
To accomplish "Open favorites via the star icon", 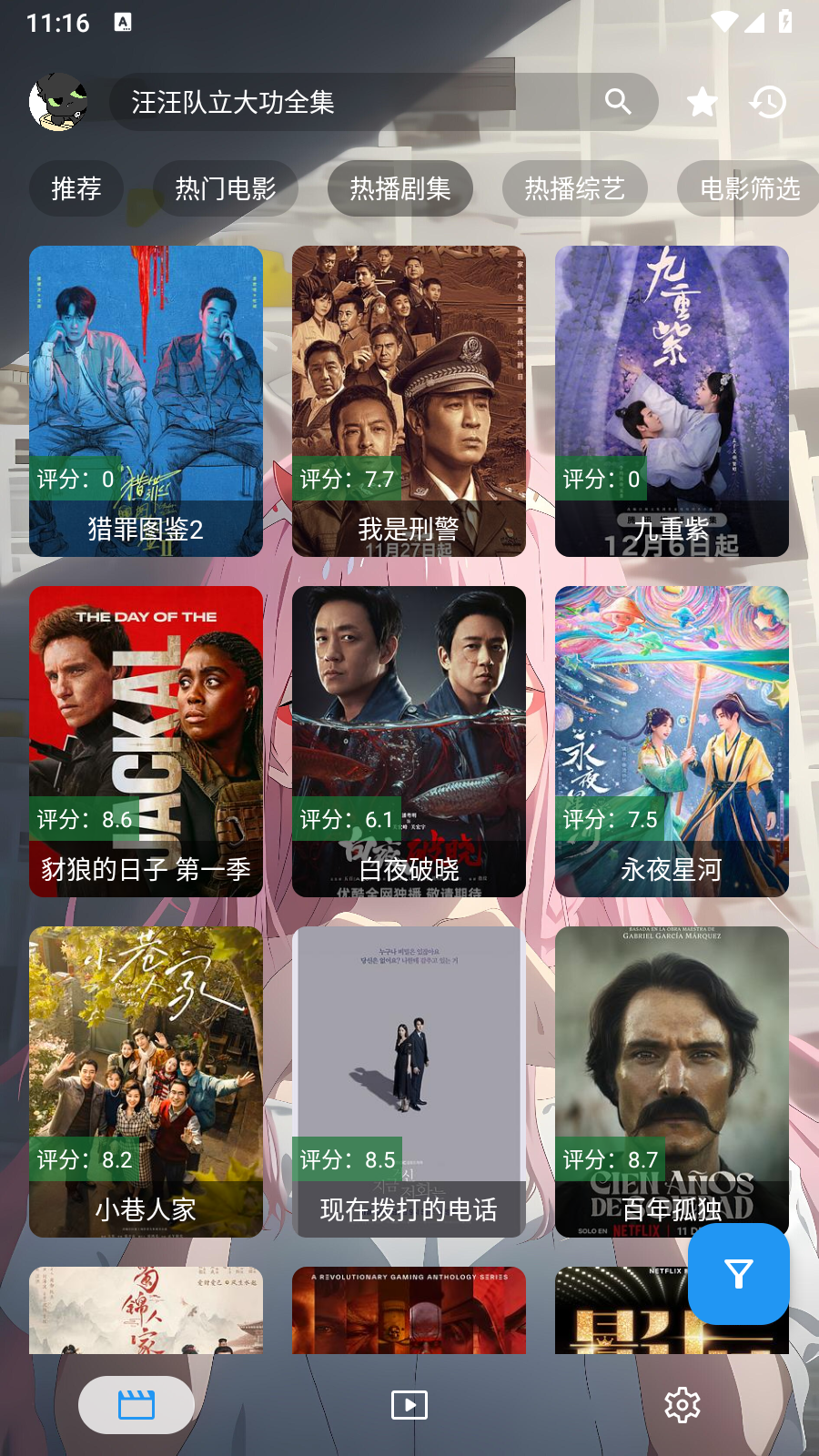I will (x=702, y=102).
